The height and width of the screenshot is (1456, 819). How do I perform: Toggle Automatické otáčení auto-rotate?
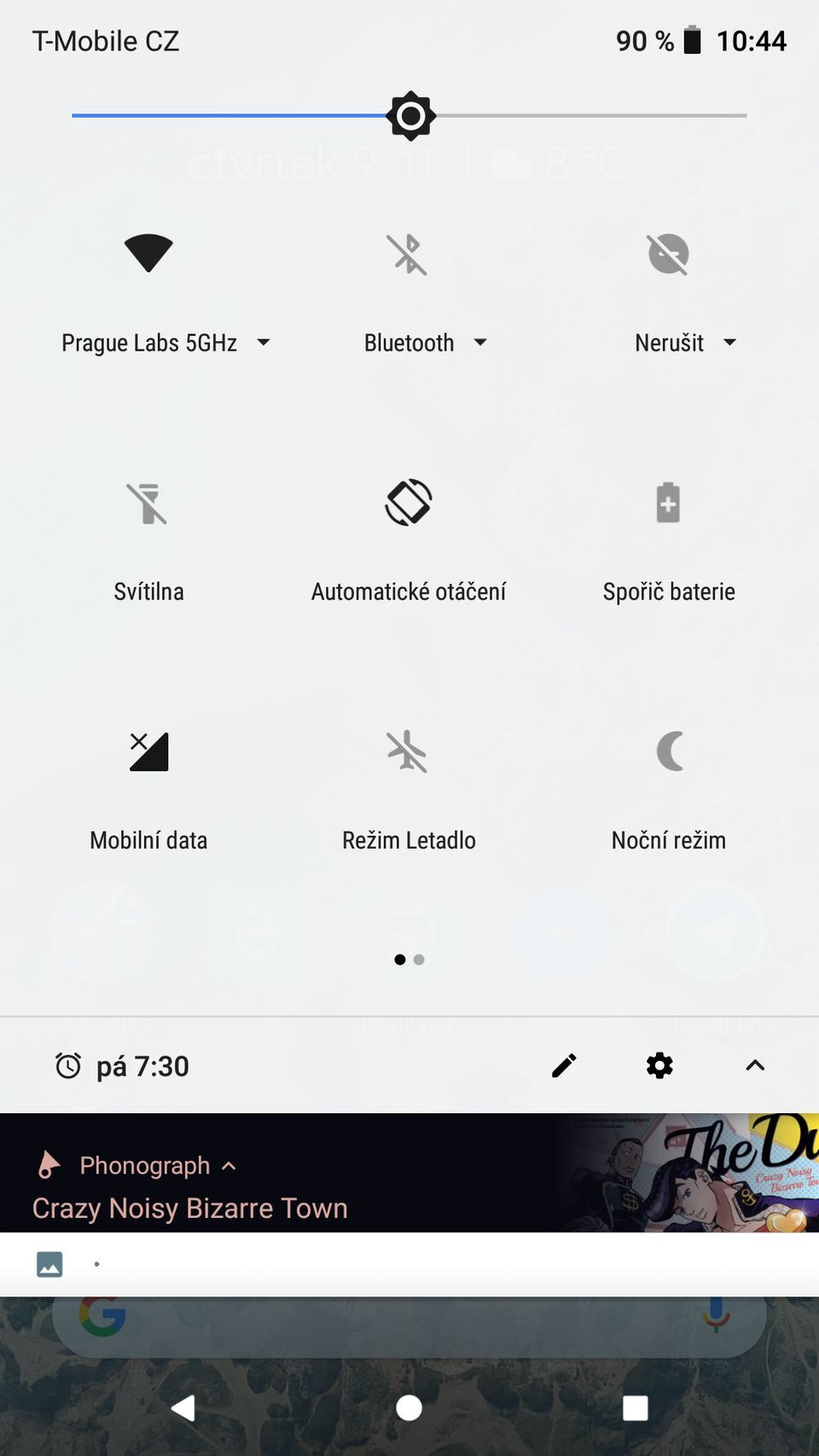pyautogui.click(x=408, y=503)
